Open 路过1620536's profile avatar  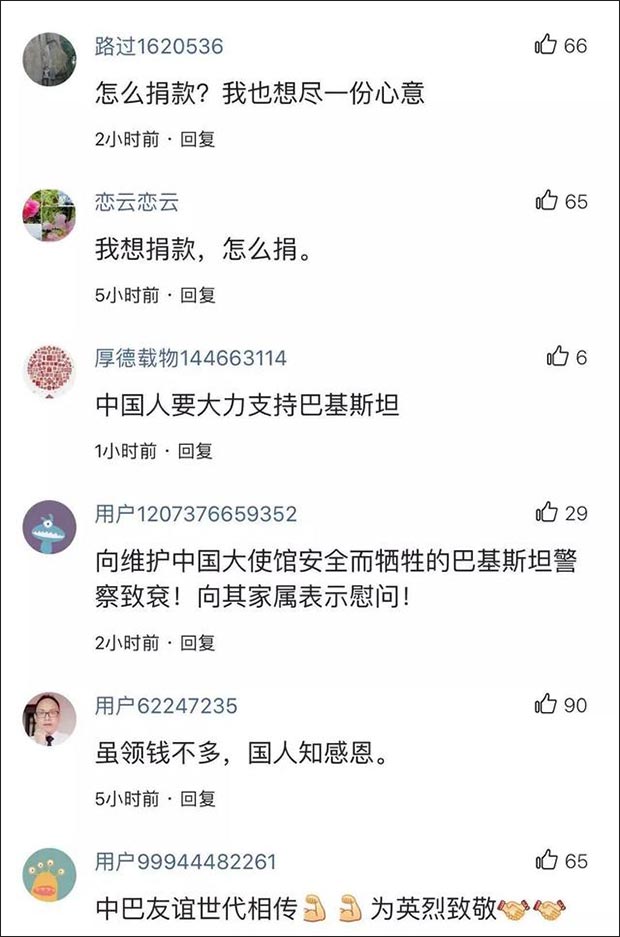[x=49, y=58]
